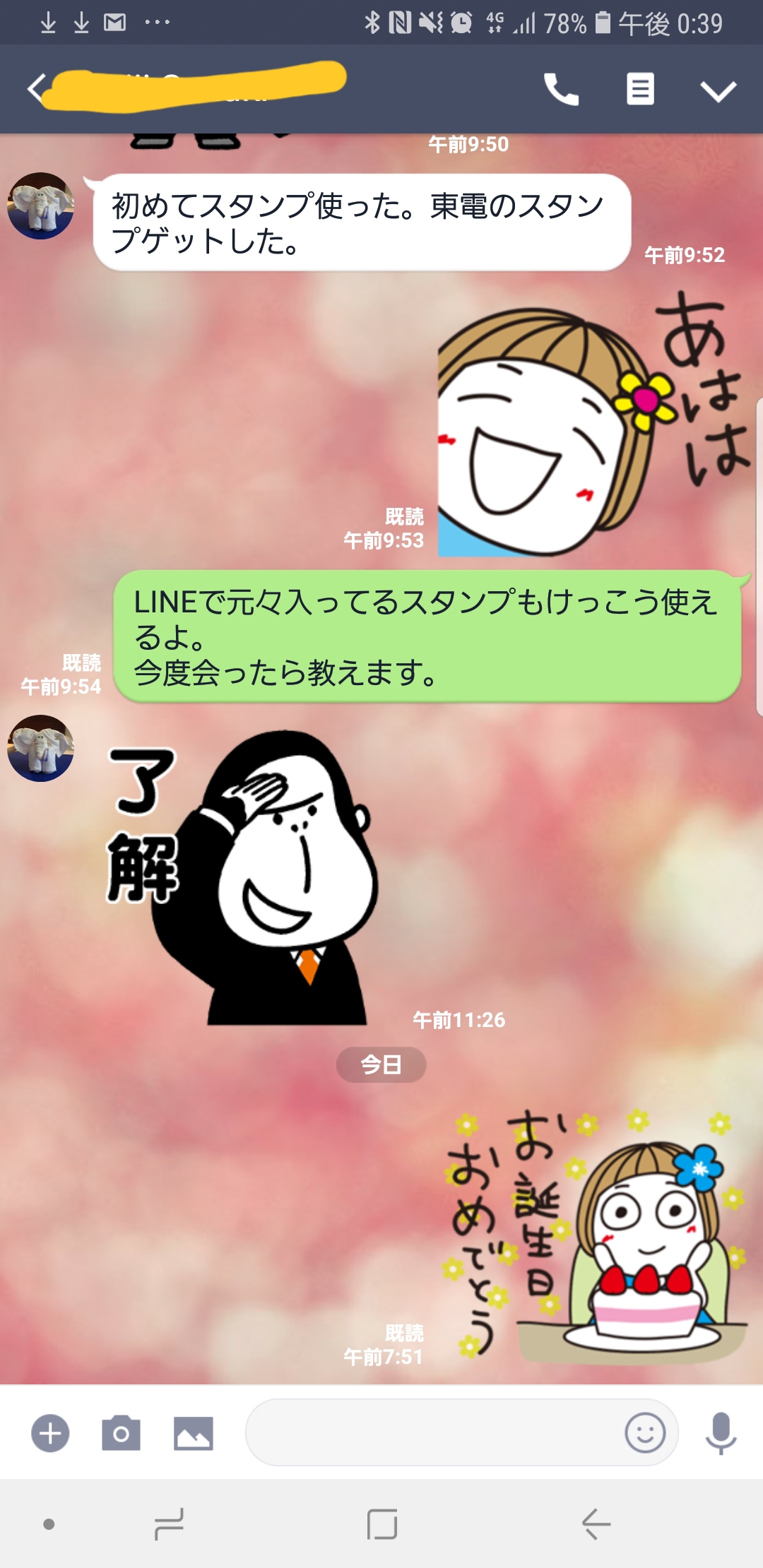Launch the camera from chat bar

pyautogui.click(x=122, y=1433)
